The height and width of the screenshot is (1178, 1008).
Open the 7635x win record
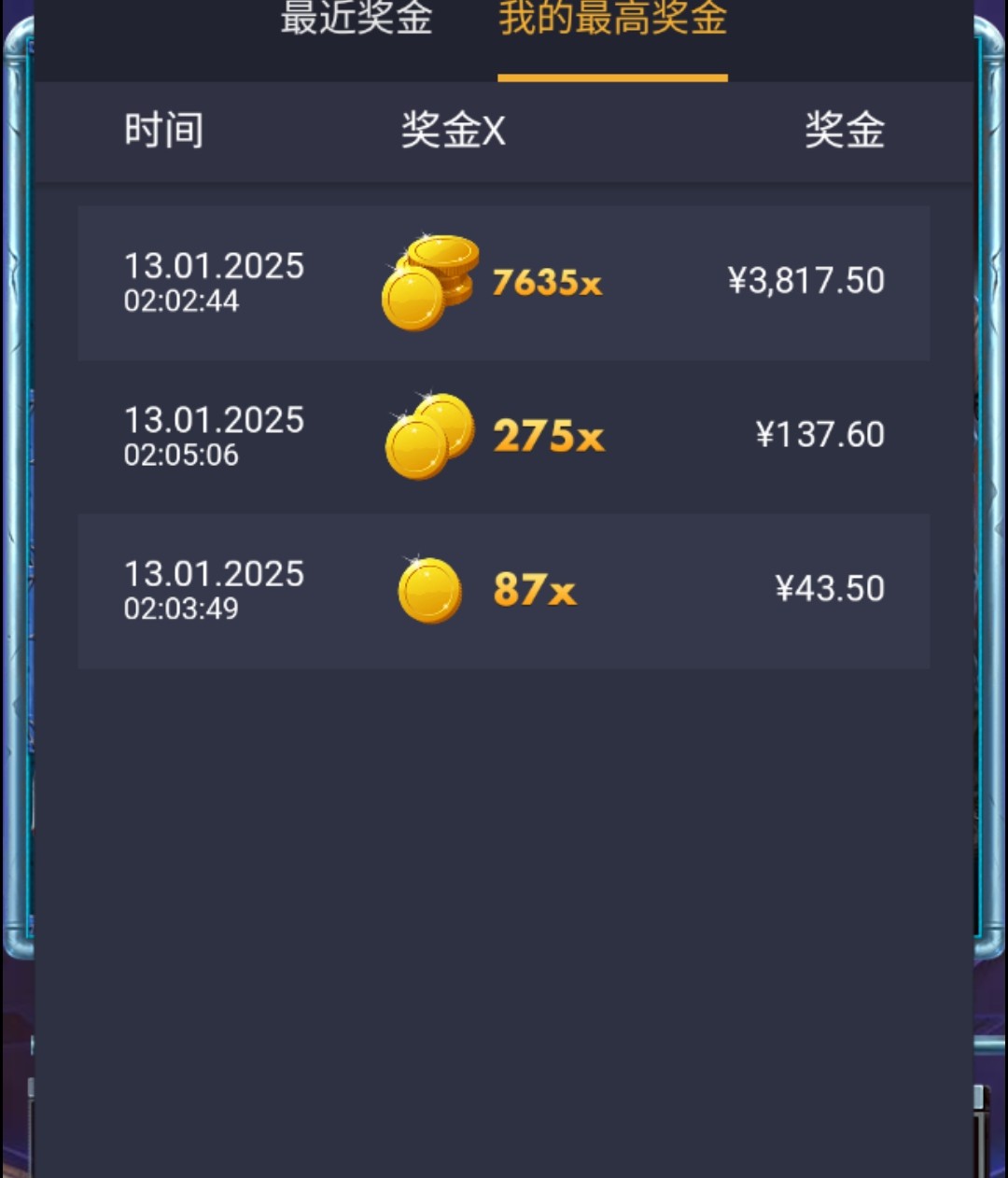(504, 282)
